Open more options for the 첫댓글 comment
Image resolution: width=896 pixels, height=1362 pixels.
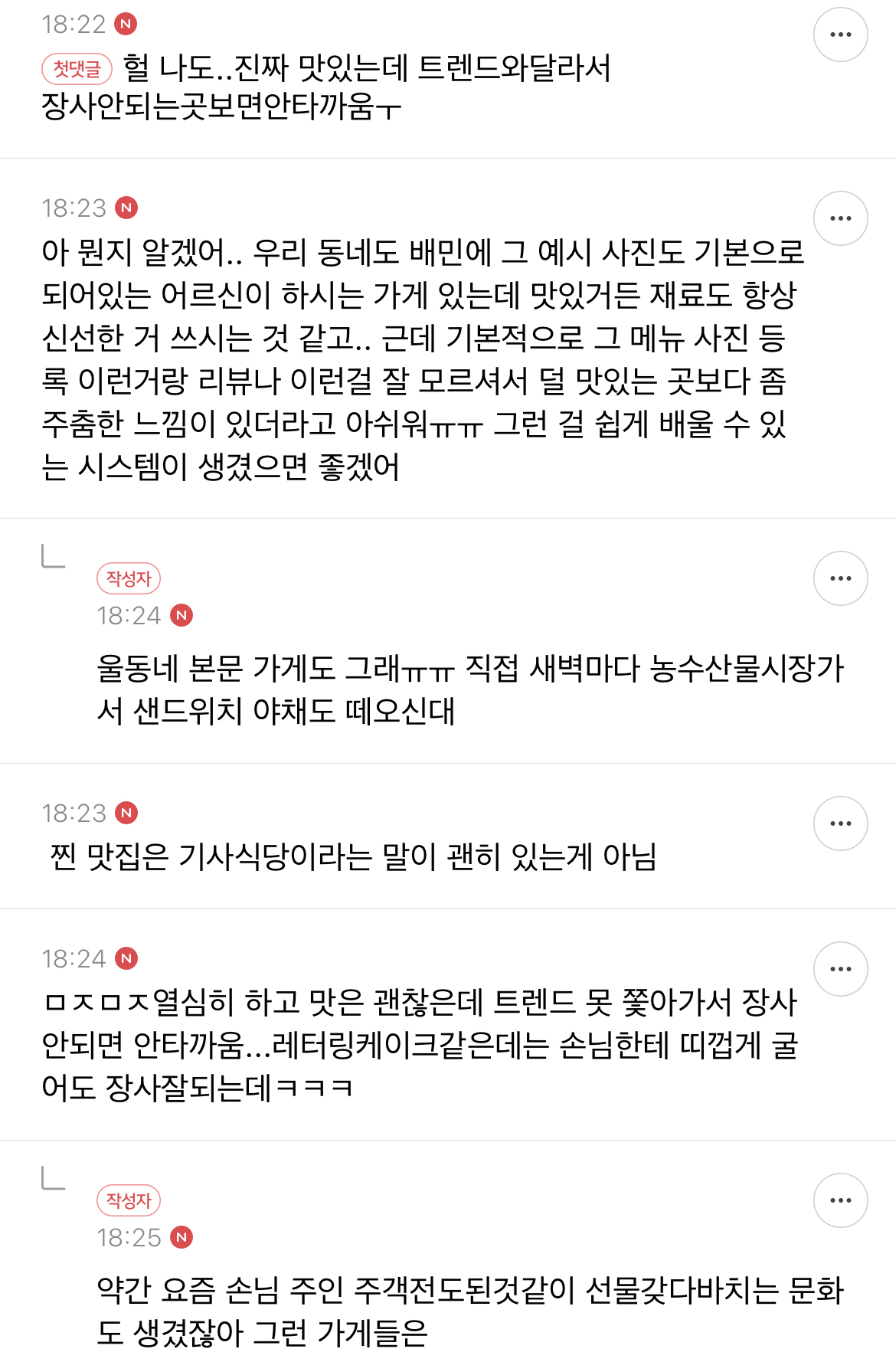pos(841,34)
